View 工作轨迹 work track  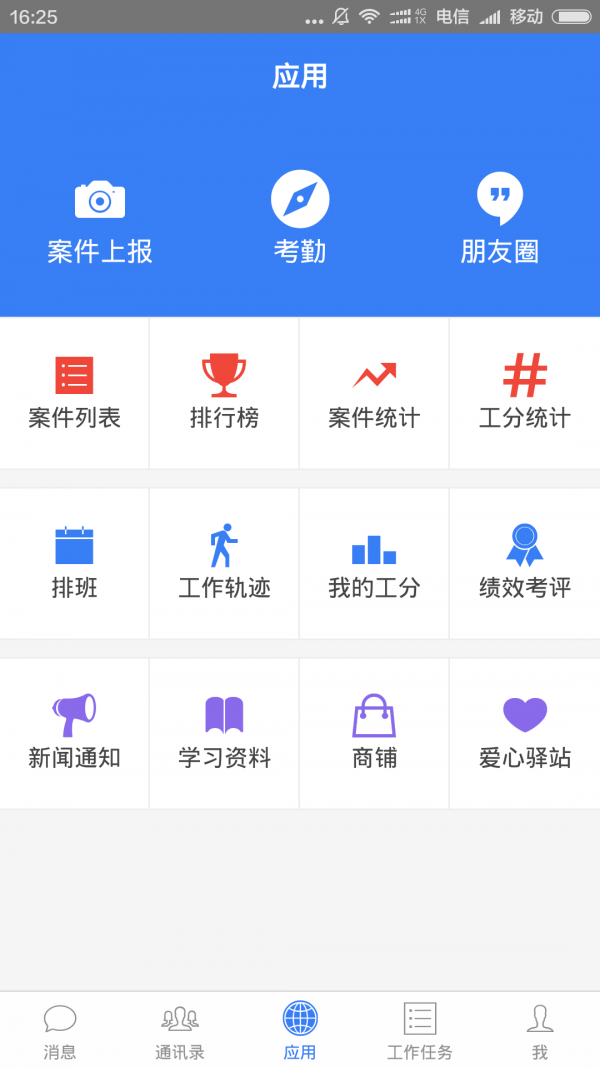[x=224, y=563]
